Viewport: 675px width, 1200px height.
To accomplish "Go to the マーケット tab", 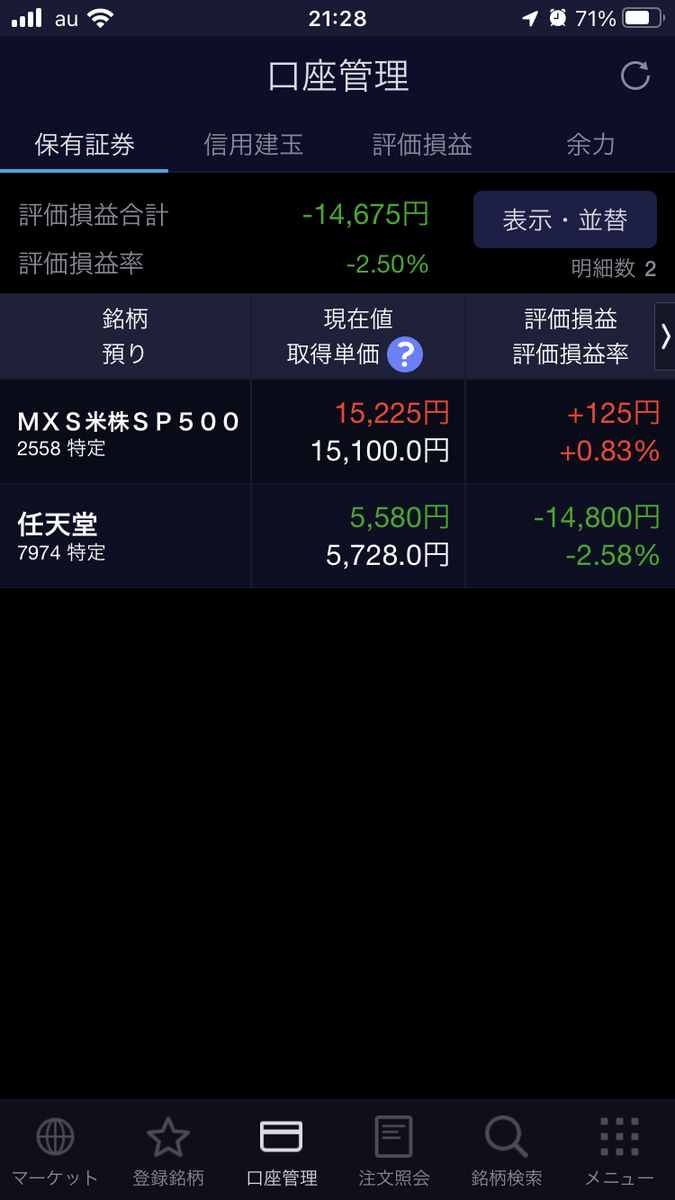I will point(55,1151).
